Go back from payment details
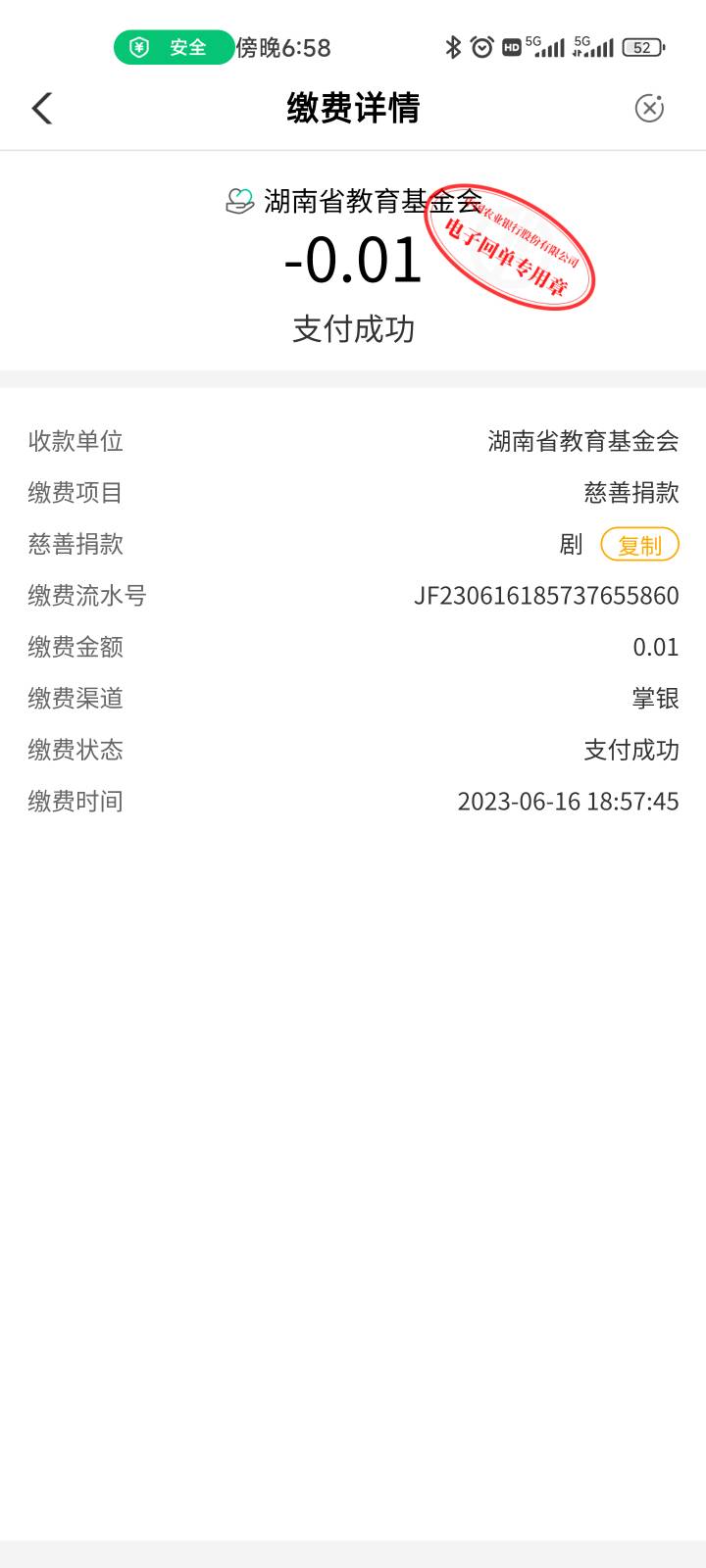This screenshot has height=1568, width=706. [42, 109]
